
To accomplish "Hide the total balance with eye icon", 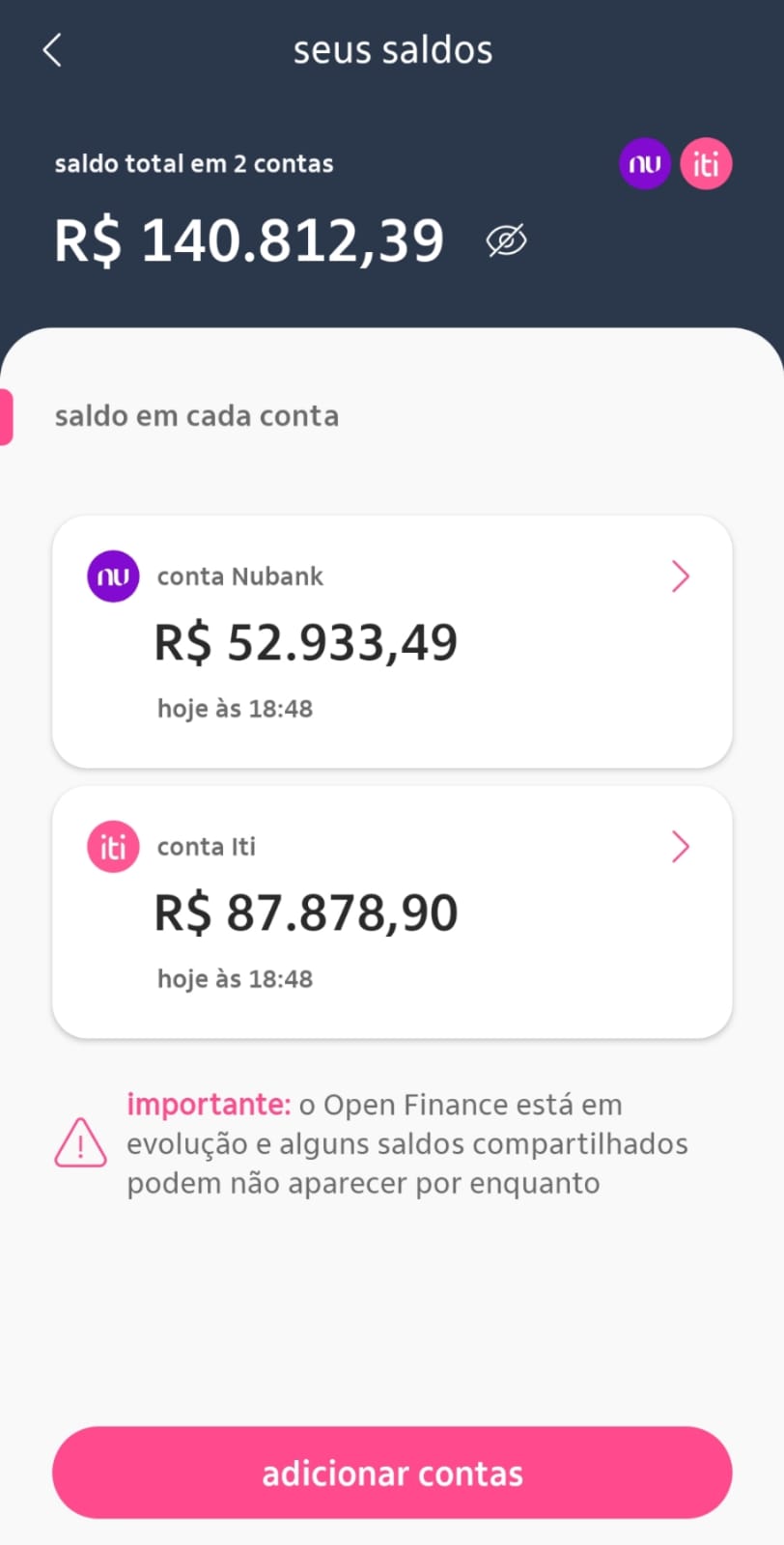I will pyautogui.click(x=506, y=240).
